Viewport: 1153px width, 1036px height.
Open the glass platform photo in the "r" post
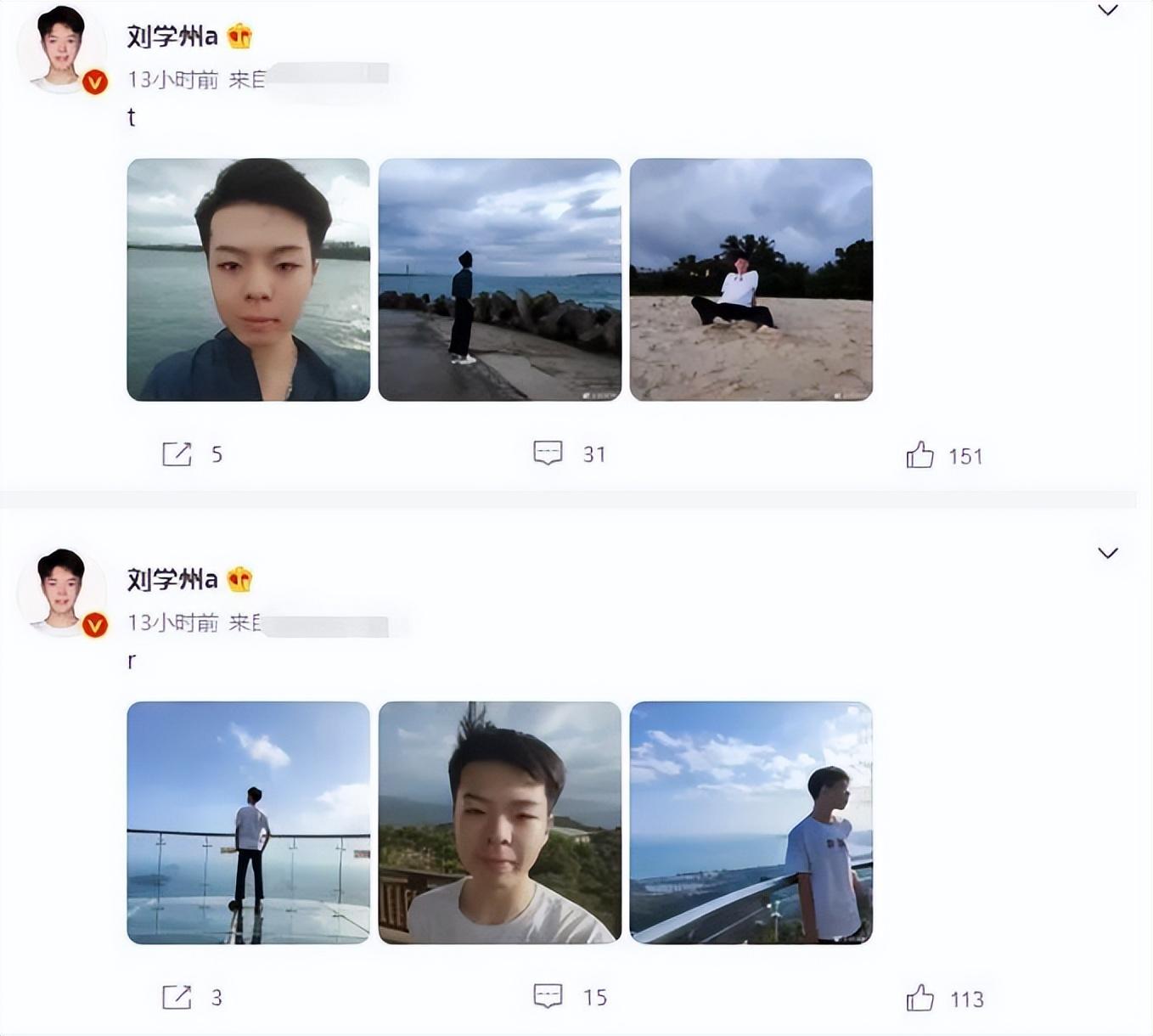point(248,822)
